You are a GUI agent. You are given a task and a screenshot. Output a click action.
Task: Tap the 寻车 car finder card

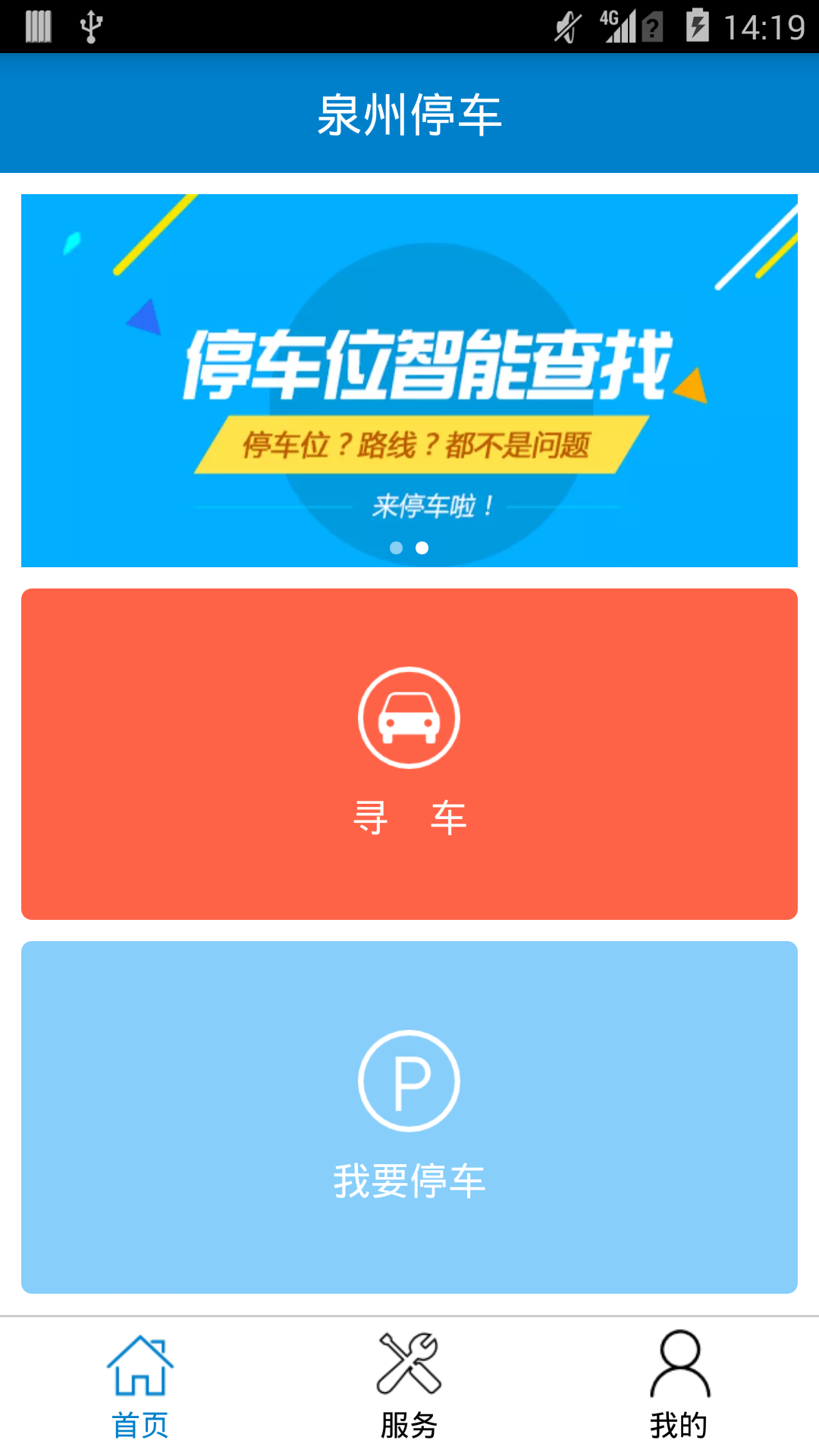point(409,754)
